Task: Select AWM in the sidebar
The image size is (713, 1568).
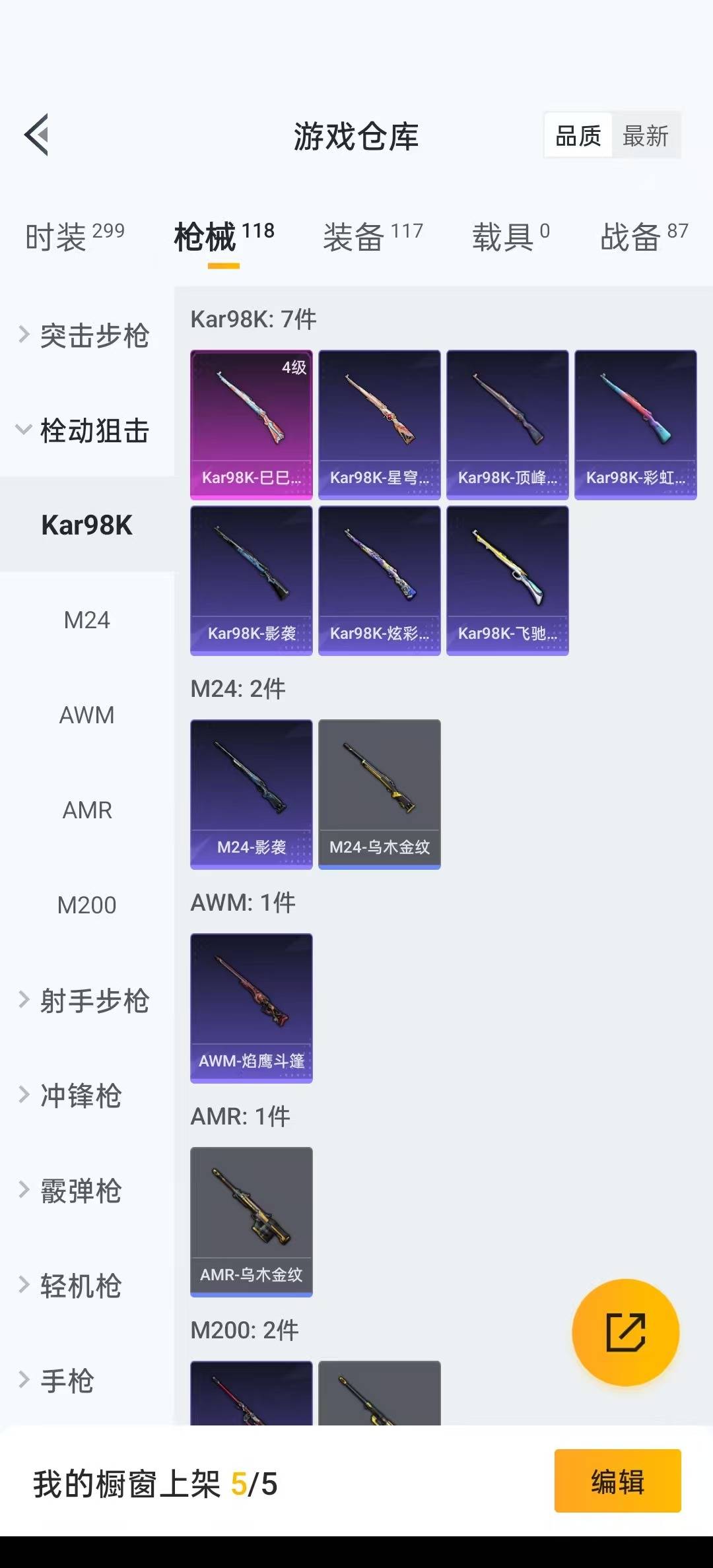Action: [x=86, y=715]
